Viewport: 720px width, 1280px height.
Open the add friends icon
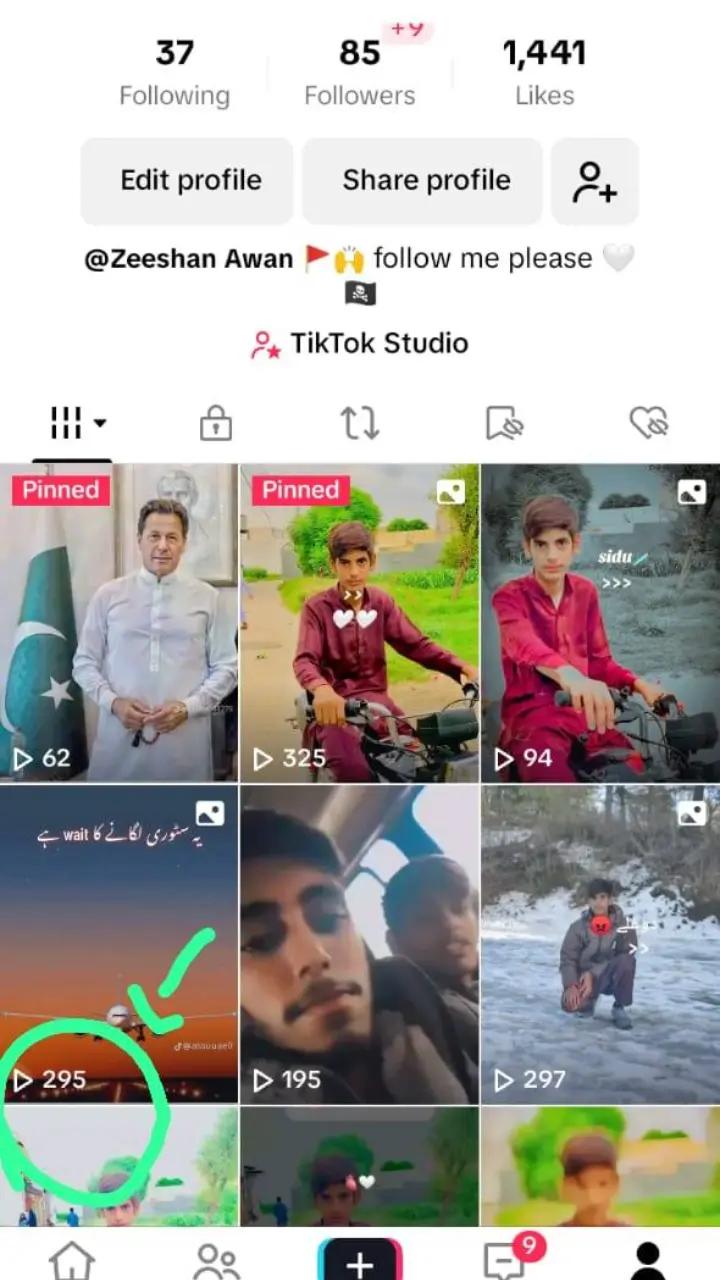coord(594,181)
